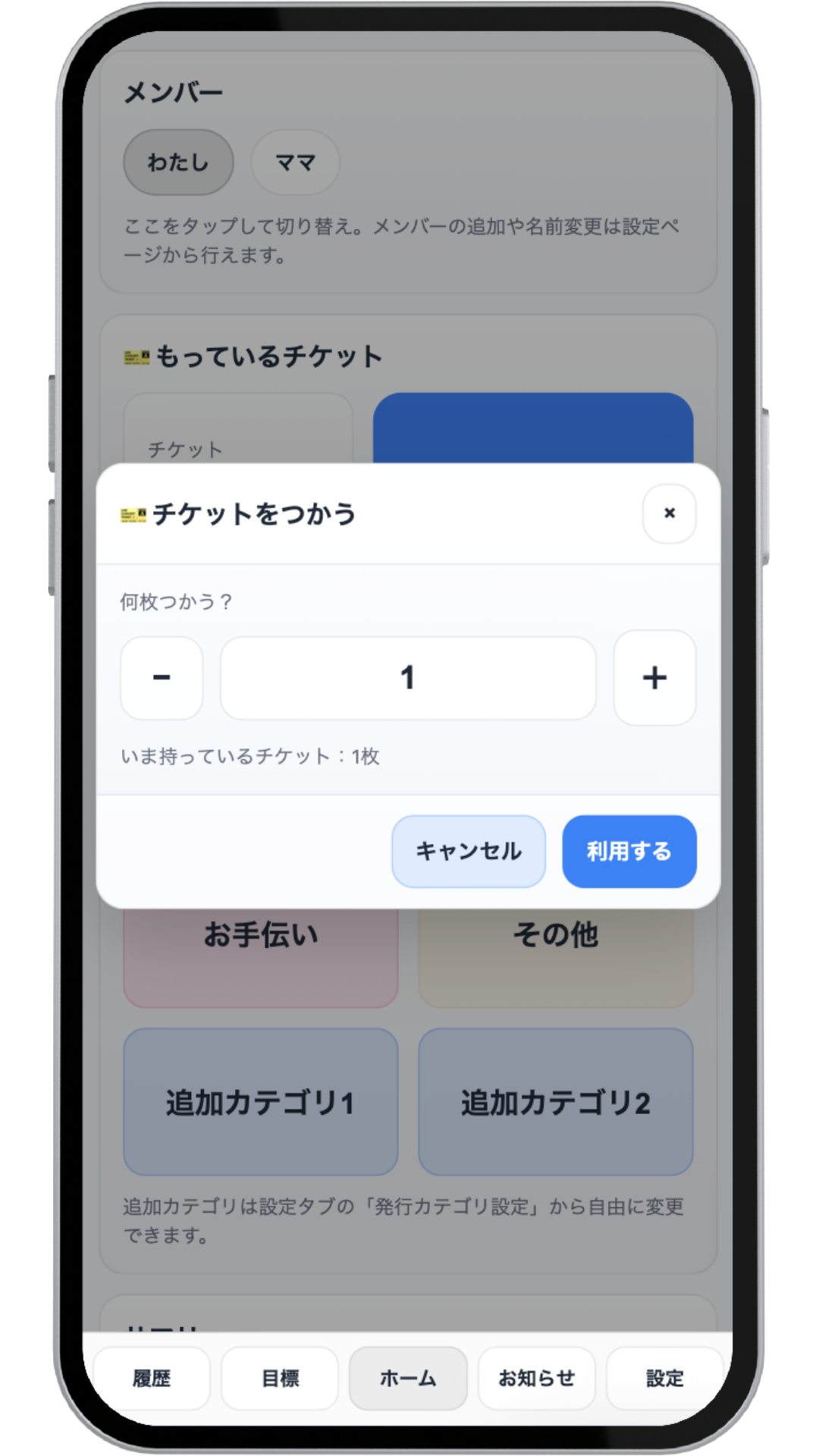Tap the ticket quantity field

[408, 677]
